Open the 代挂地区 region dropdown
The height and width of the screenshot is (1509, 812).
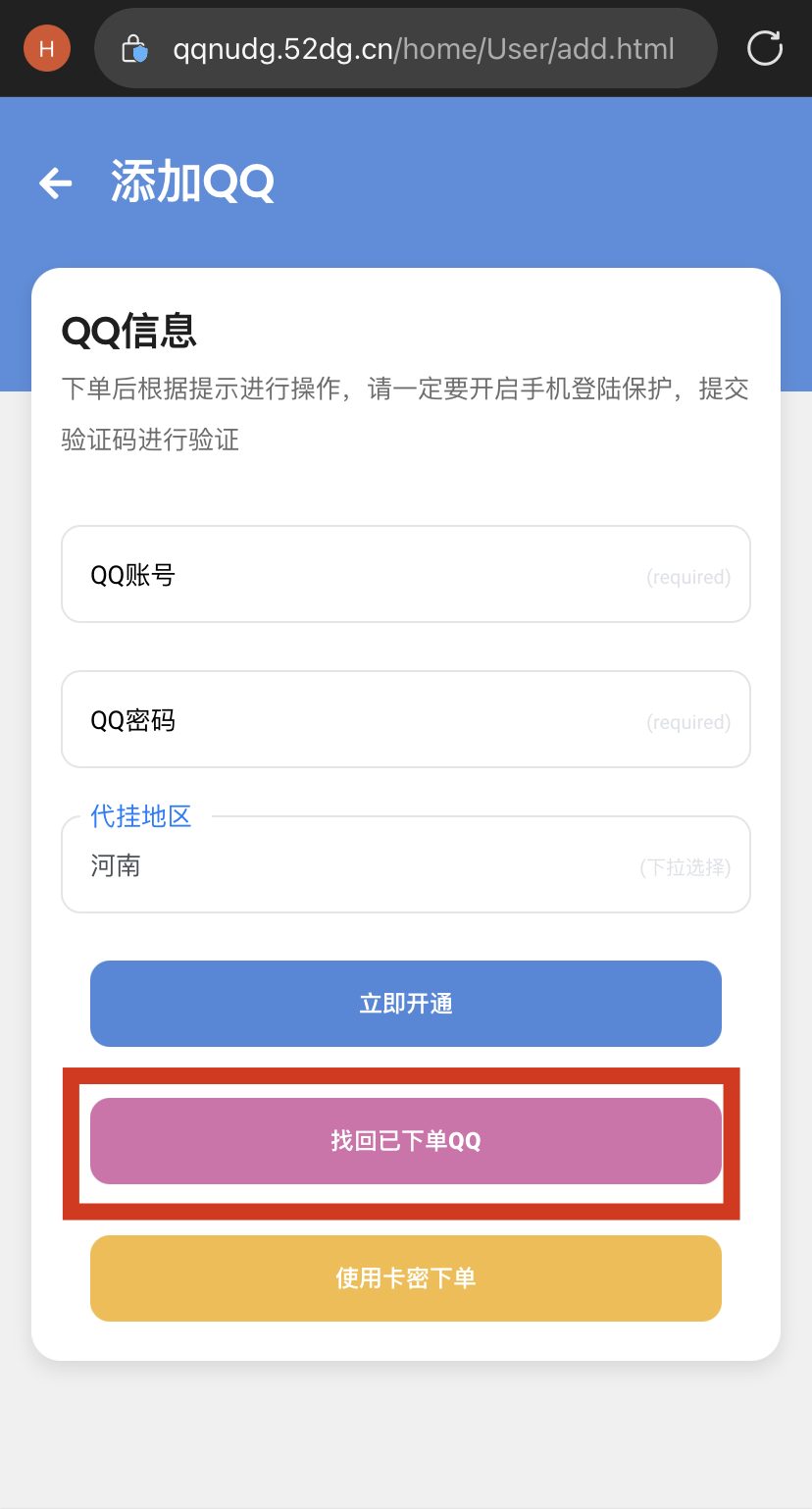click(x=406, y=865)
